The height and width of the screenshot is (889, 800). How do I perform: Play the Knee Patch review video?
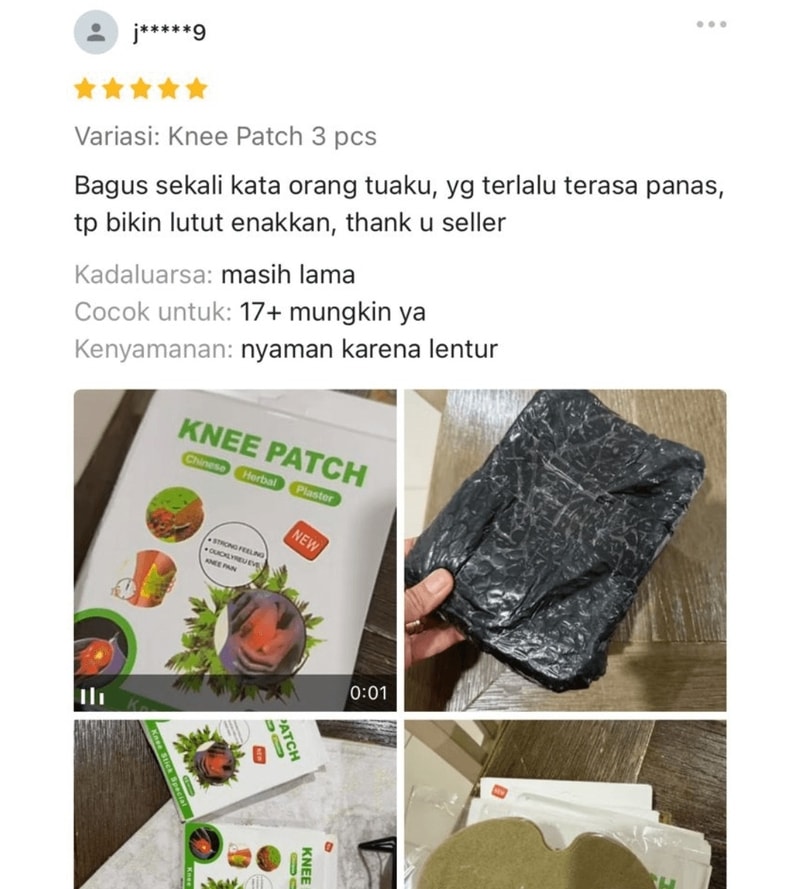coord(236,549)
